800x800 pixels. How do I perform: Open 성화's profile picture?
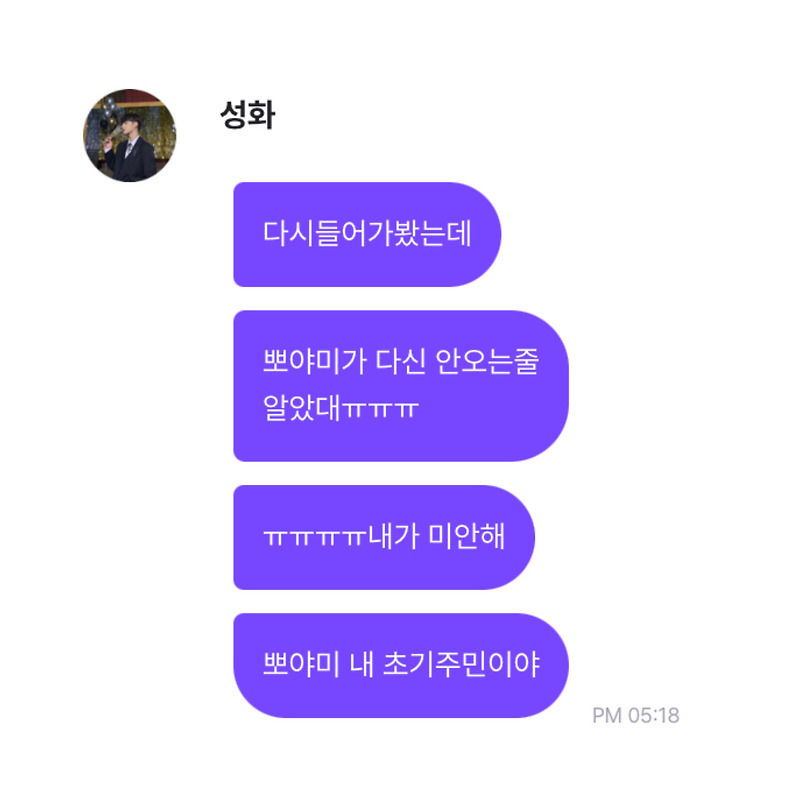tap(130, 135)
